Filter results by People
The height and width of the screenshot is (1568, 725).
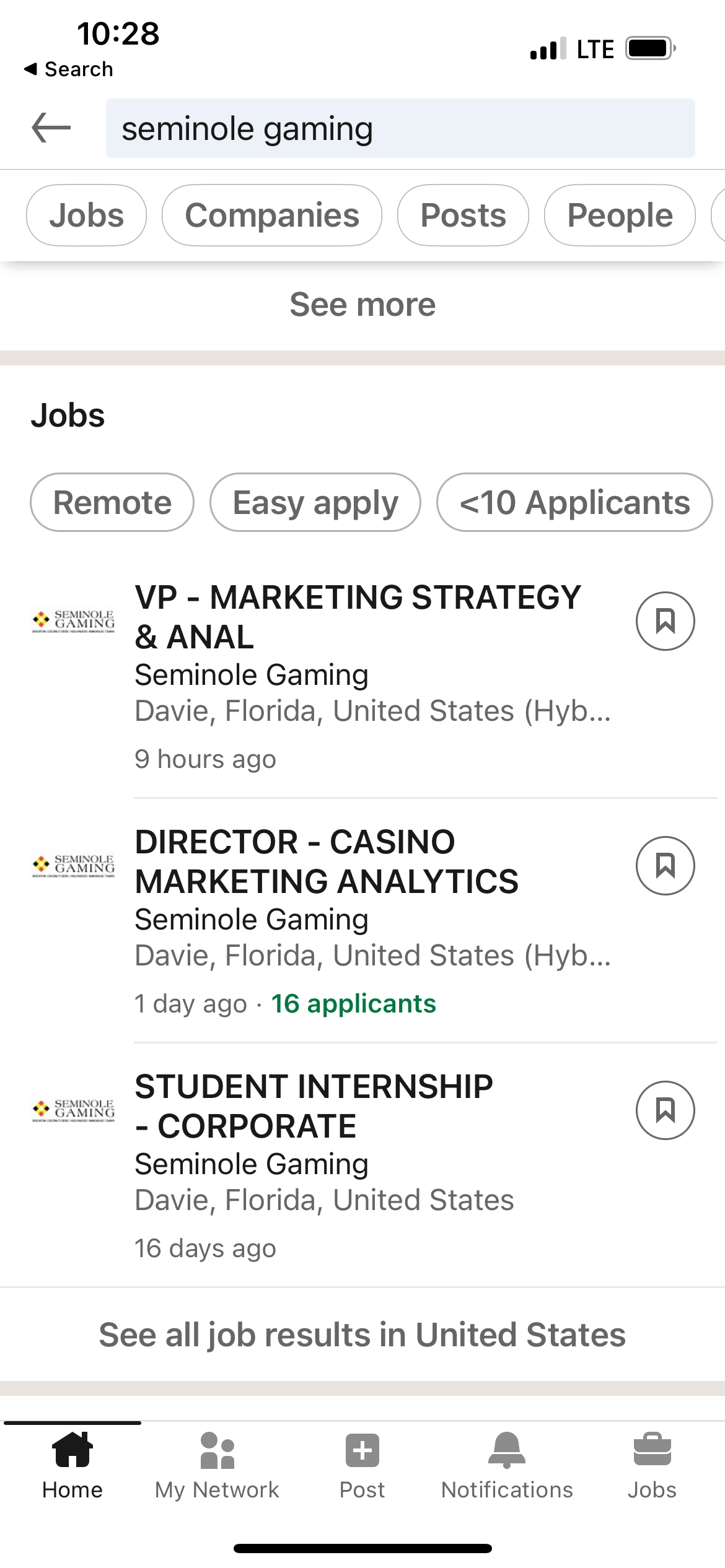[620, 216]
